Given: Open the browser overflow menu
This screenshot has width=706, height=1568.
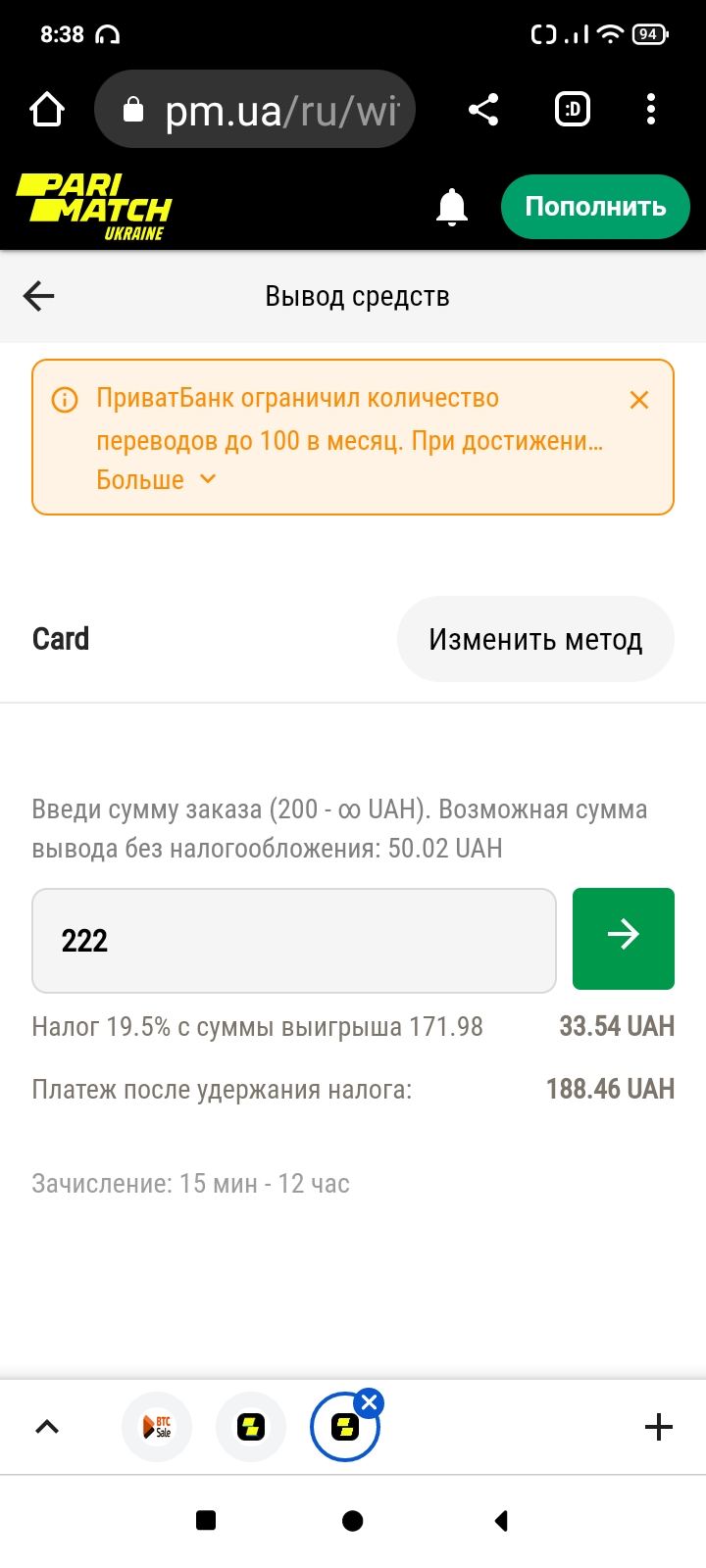Looking at the screenshot, I should point(651,110).
